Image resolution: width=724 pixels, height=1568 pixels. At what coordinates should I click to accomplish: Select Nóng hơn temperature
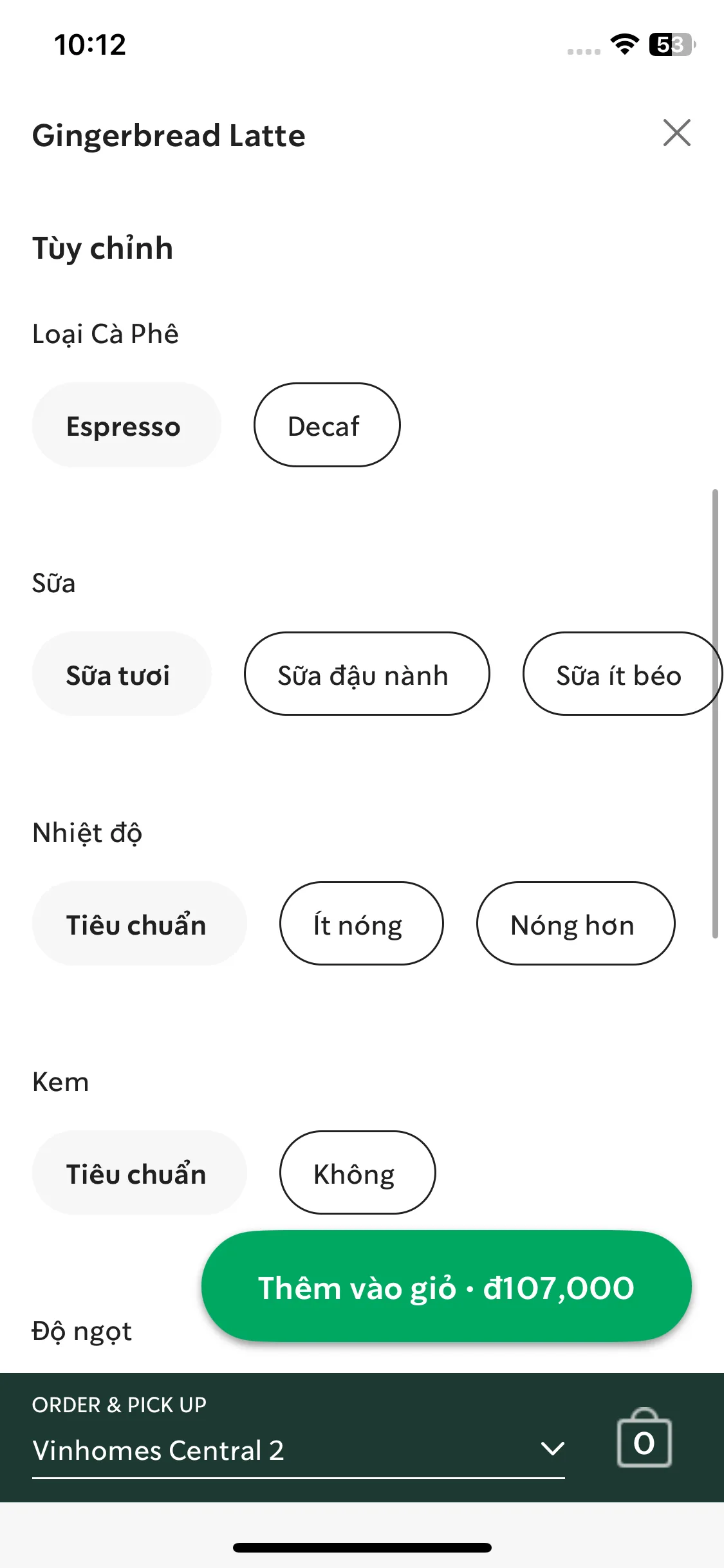point(575,924)
